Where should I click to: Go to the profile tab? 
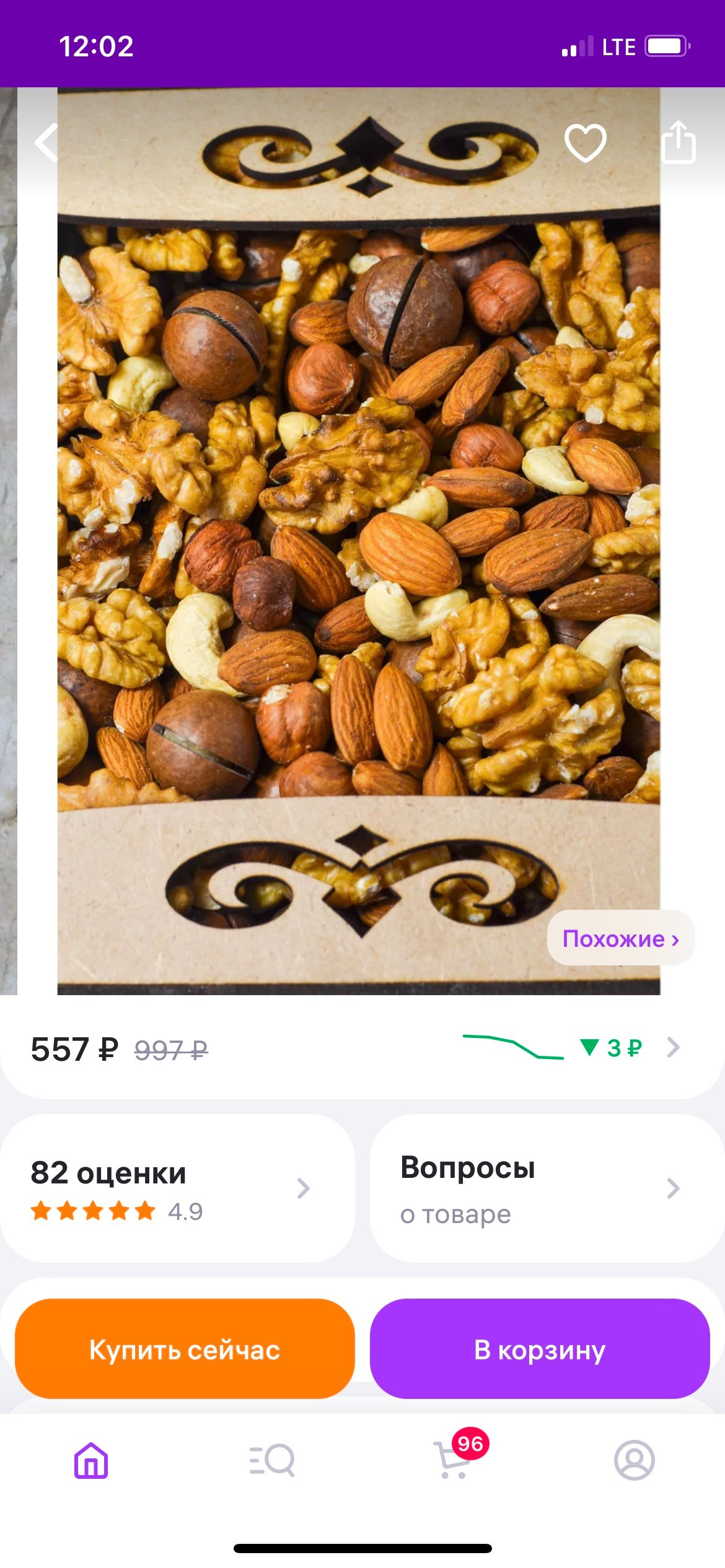click(x=634, y=1460)
